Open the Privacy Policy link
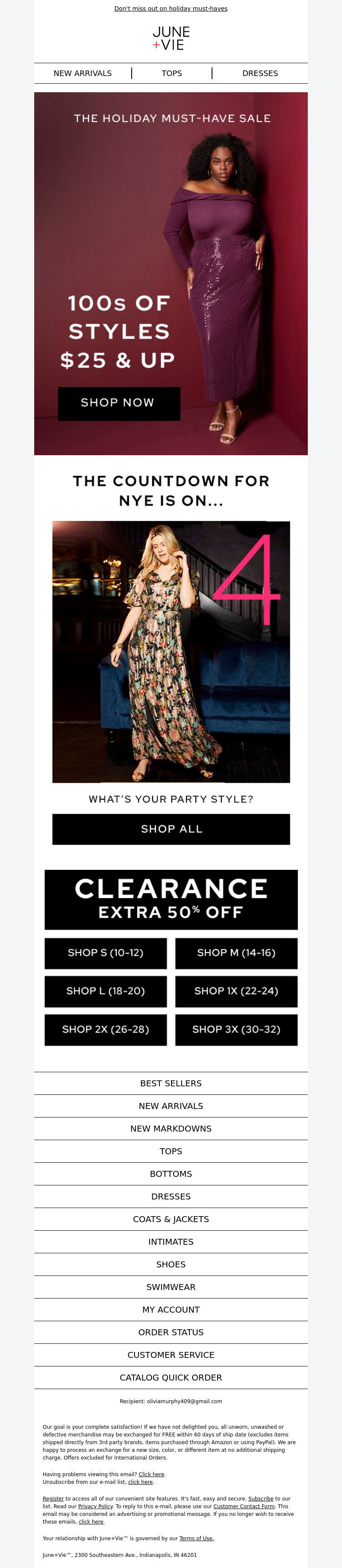The image size is (342, 1568). click(x=95, y=1507)
